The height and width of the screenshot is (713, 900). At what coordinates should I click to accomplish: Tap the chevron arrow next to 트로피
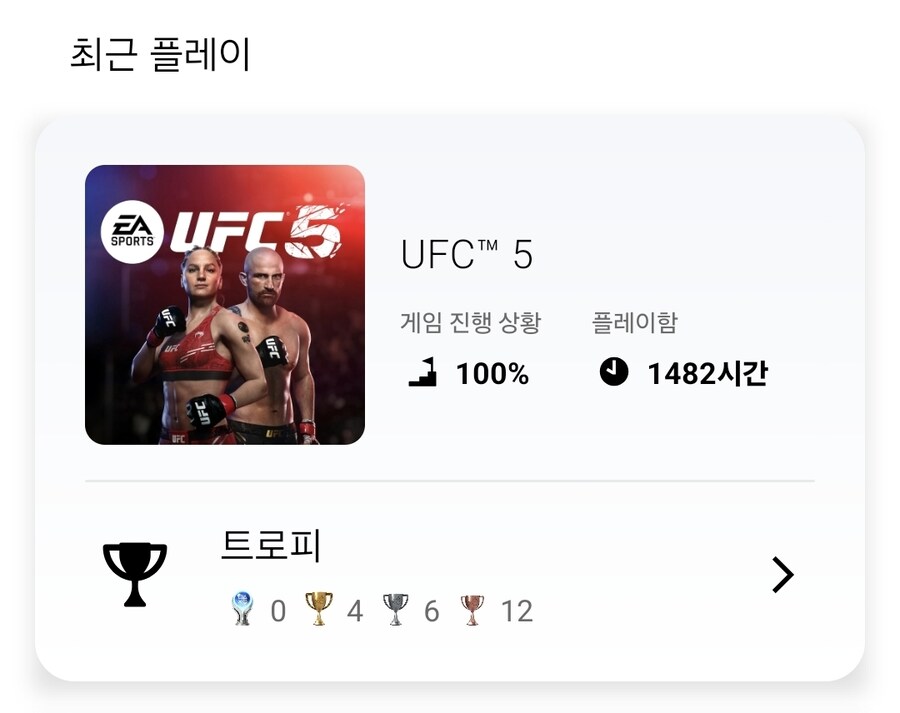[782, 575]
